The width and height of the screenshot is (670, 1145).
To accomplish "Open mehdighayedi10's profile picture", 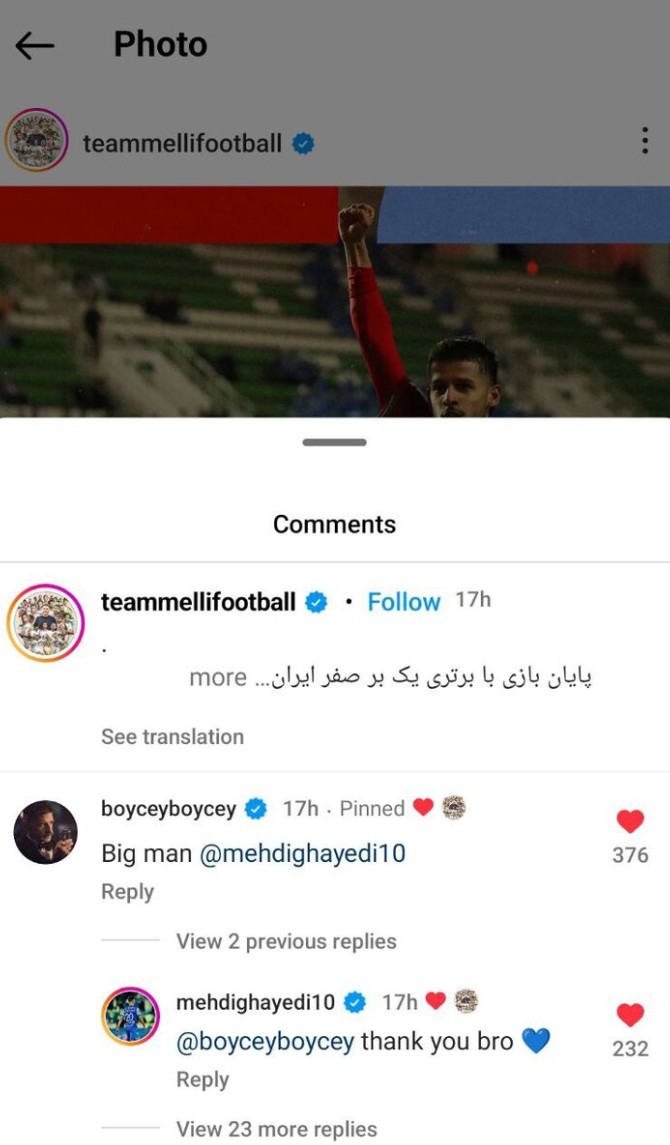I will [131, 1016].
